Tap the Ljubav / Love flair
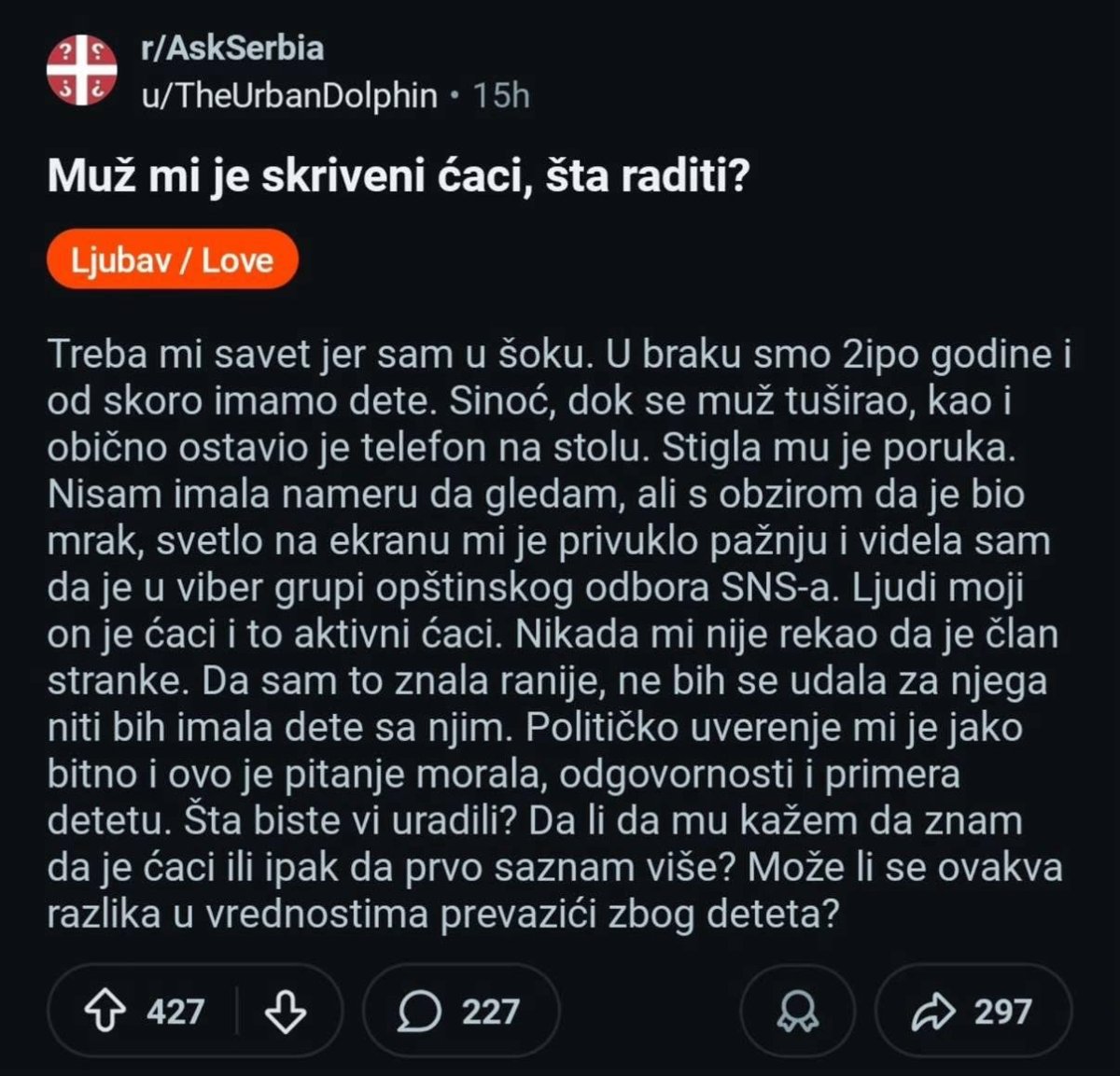The width and height of the screenshot is (1120, 1076). coord(172,259)
